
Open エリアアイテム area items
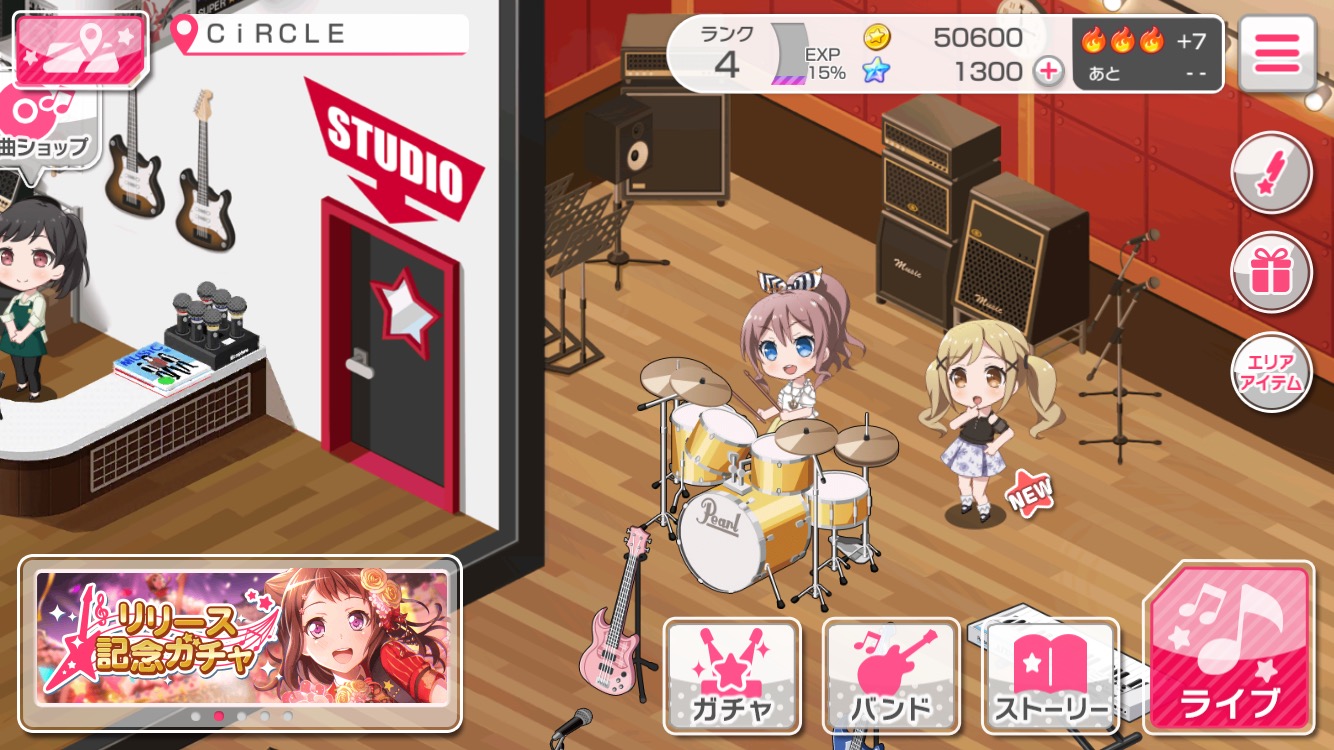click(1271, 372)
